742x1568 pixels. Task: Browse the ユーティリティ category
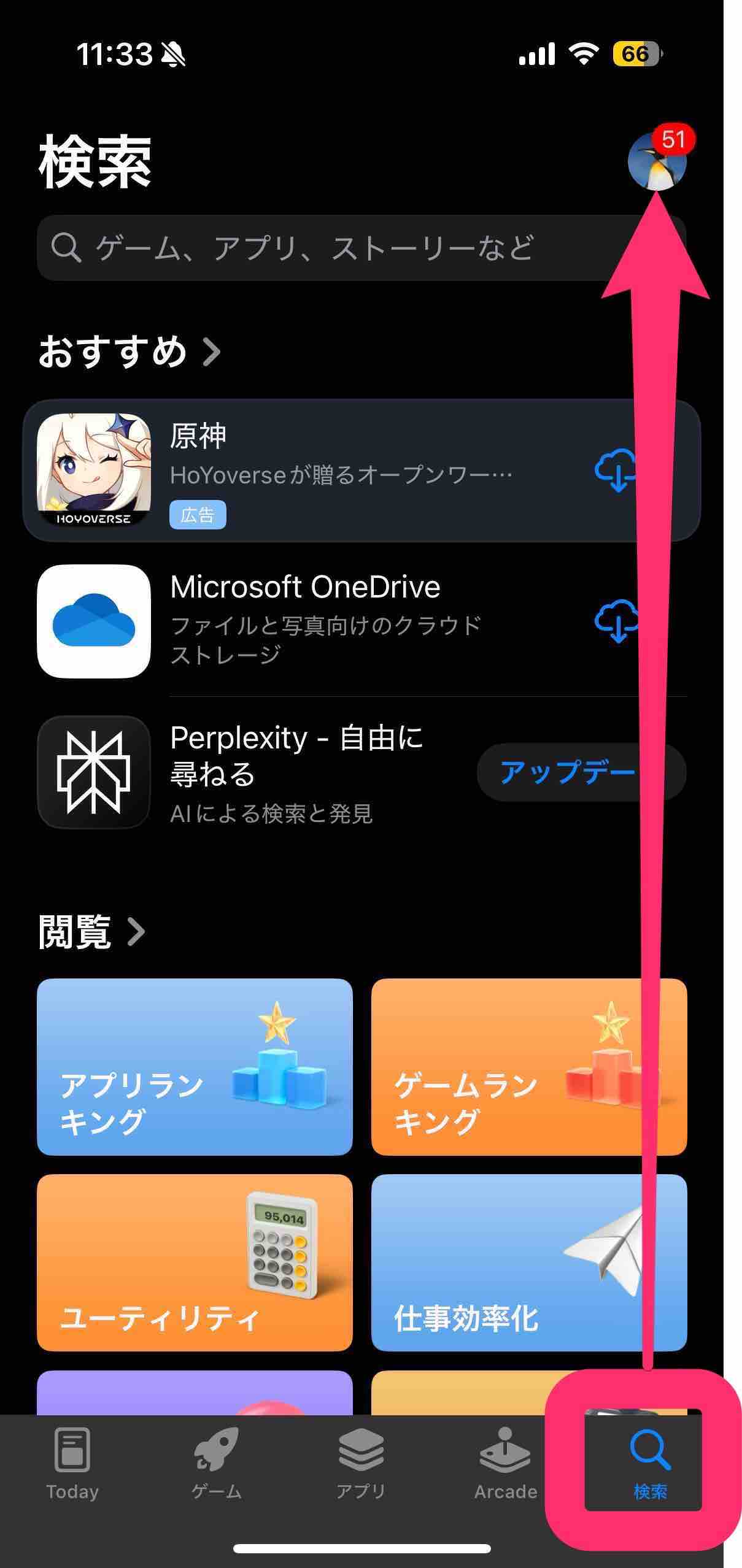pos(195,1262)
